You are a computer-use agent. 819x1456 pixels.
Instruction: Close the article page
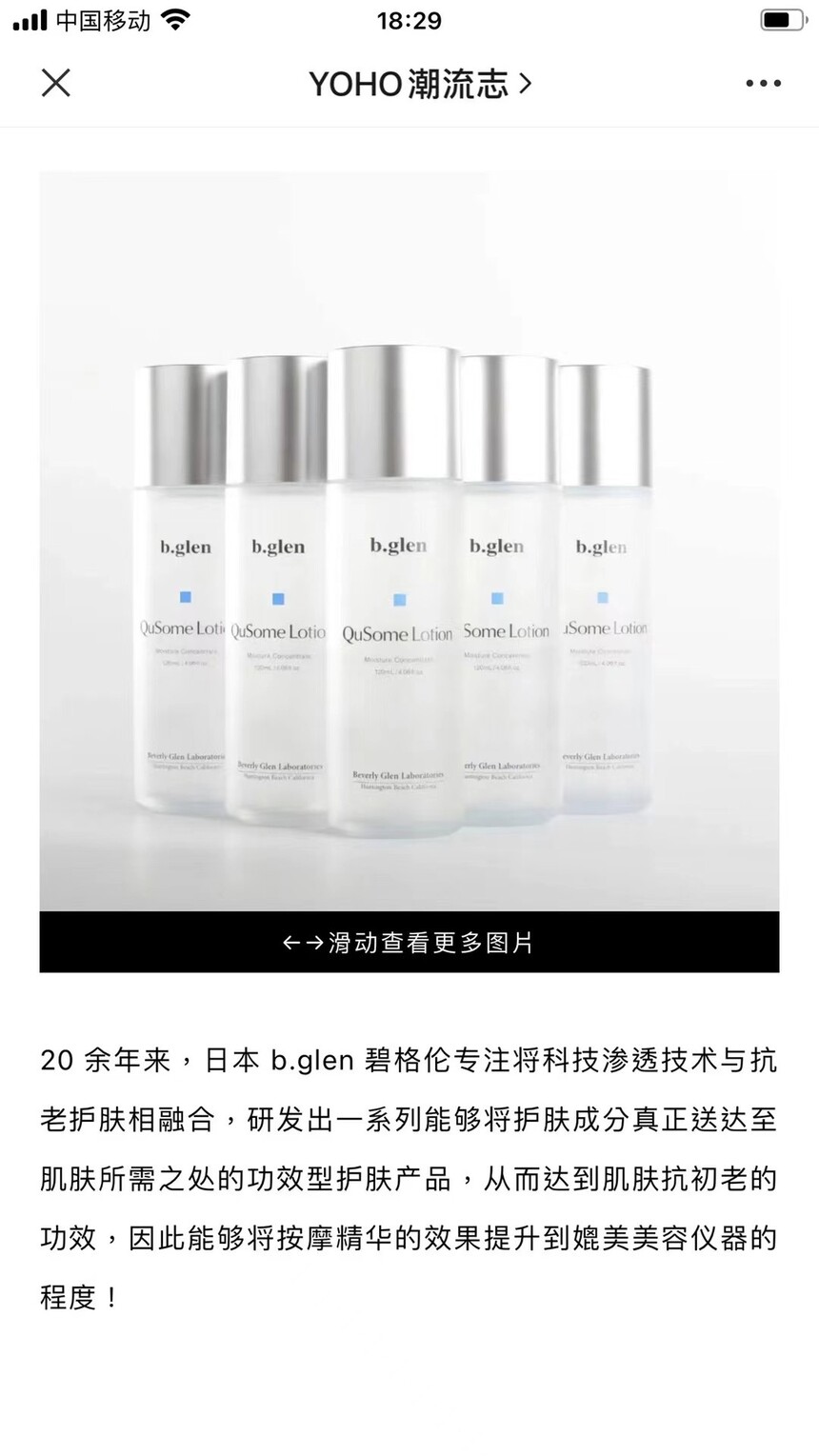(x=56, y=84)
